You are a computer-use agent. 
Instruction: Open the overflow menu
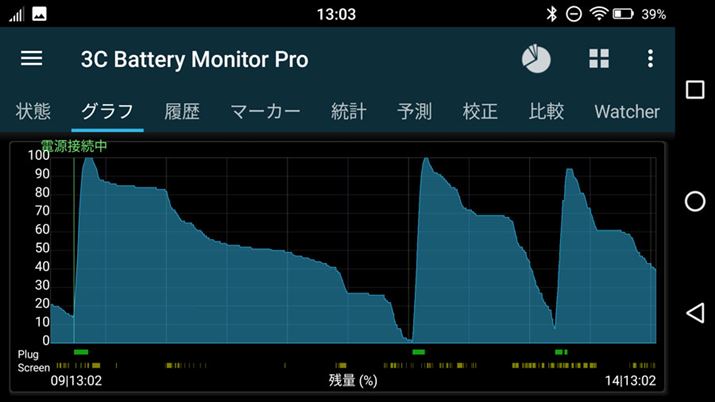[x=650, y=59]
